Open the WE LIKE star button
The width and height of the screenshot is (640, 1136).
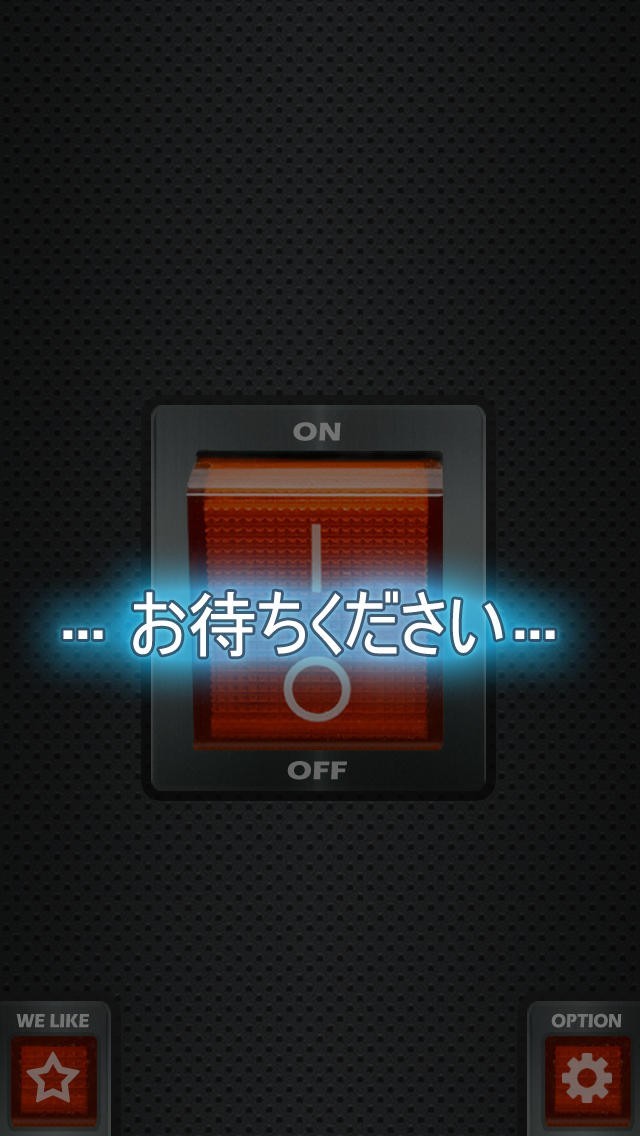[54, 1080]
